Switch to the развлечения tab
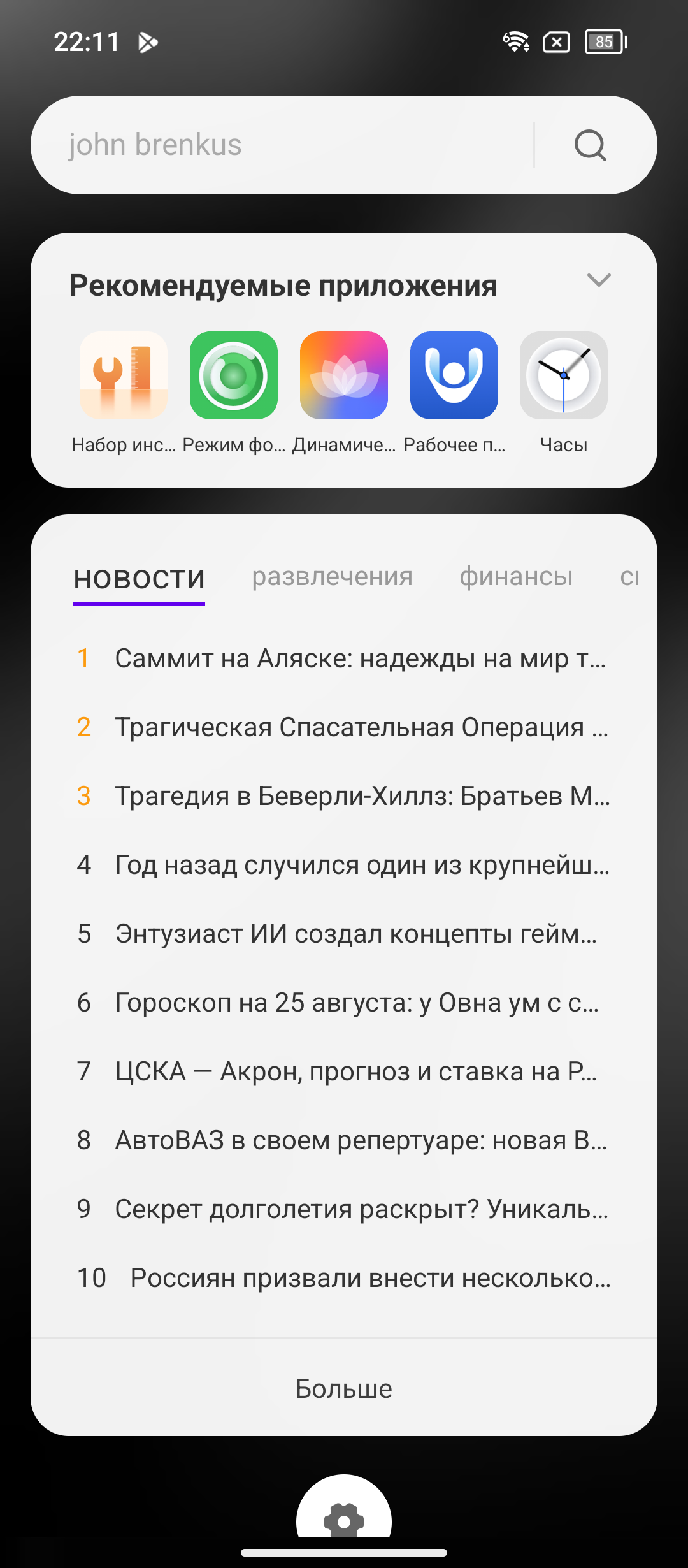The height and width of the screenshot is (1568, 688). tap(332, 577)
